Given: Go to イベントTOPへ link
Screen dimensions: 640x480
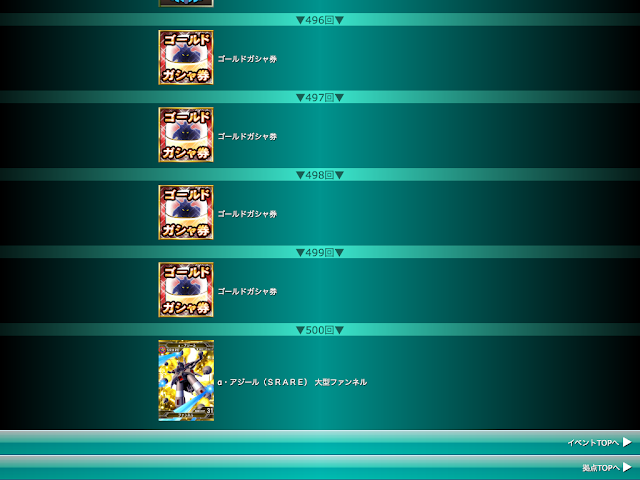Looking at the screenshot, I should (x=598, y=442).
